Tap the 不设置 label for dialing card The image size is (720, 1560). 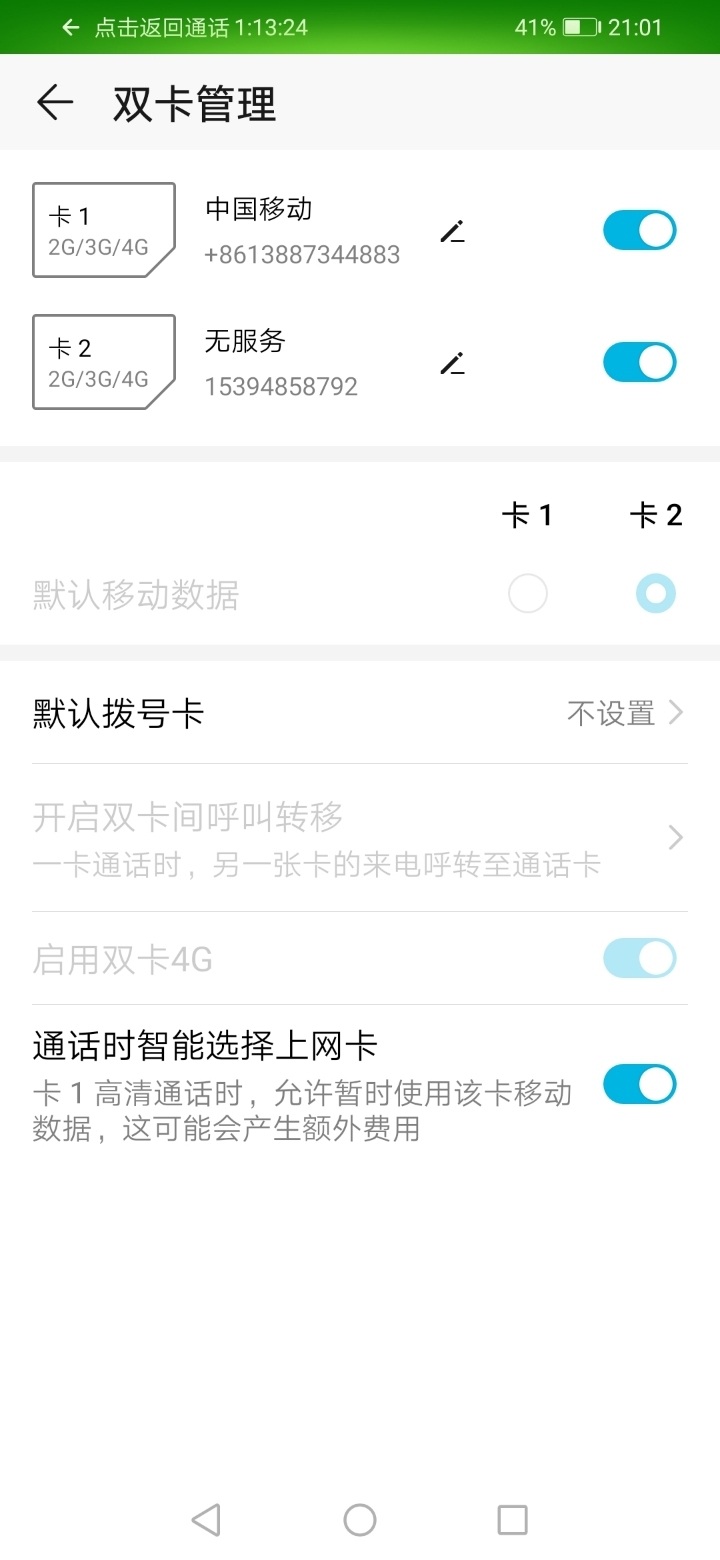click(x=608, y=713)
